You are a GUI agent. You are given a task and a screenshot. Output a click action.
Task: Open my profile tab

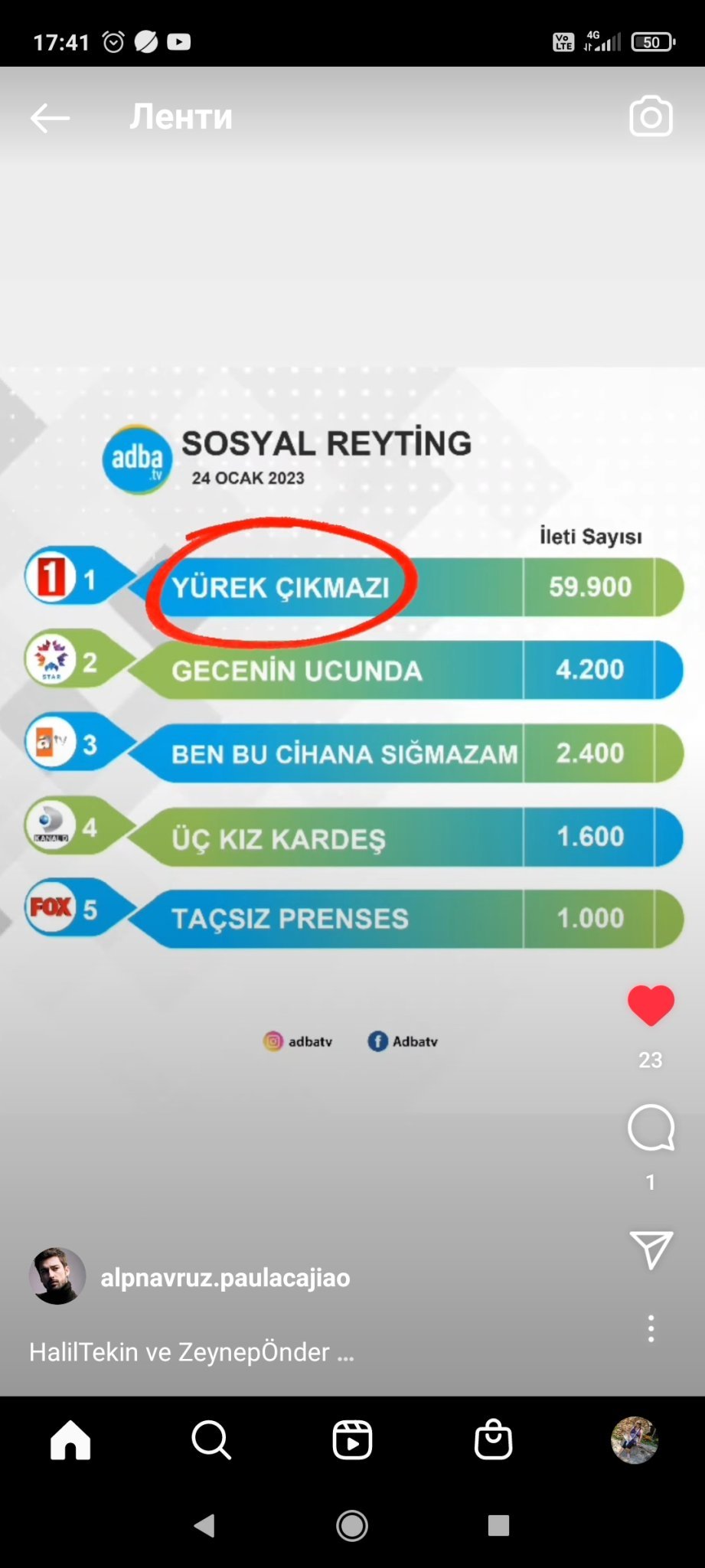tap(634, 1441)
